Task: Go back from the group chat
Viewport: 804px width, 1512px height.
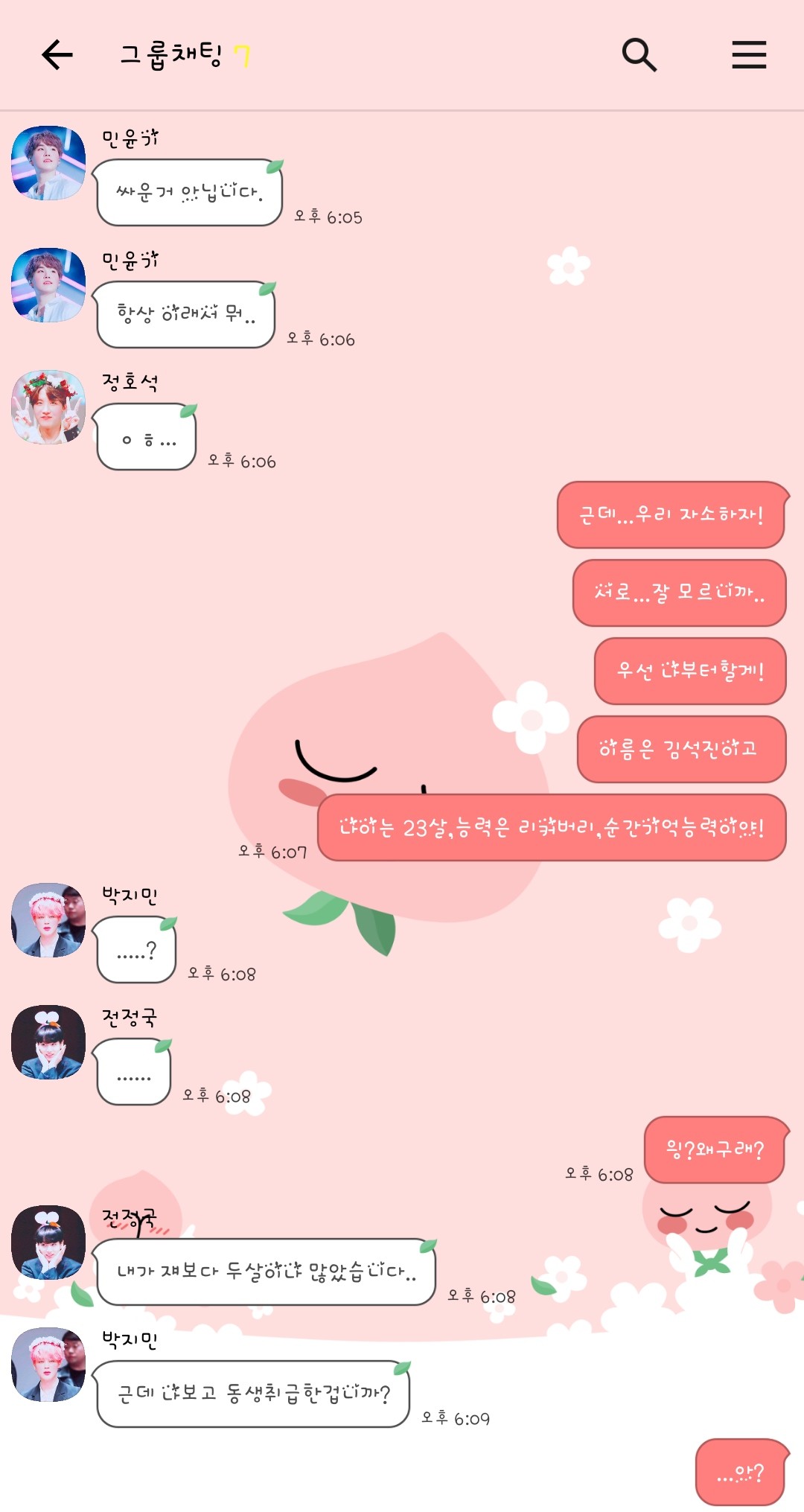Action: click(x=57, y=55)
